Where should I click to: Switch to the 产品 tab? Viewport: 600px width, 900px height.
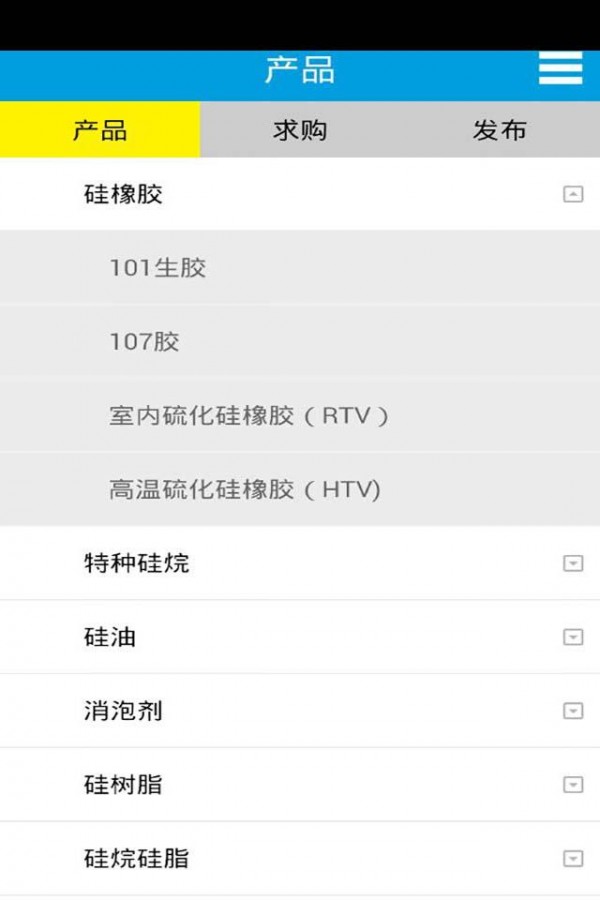[100, 130]
